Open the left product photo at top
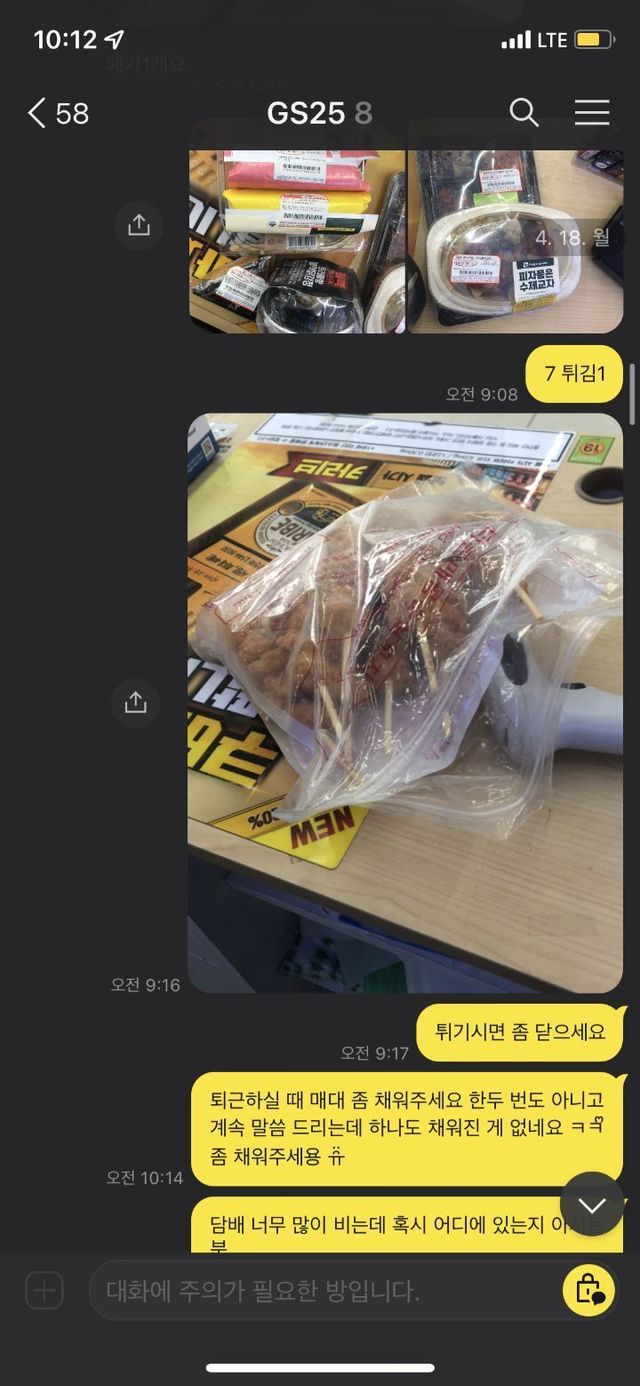640x1386 pixels. coord(297,241)
